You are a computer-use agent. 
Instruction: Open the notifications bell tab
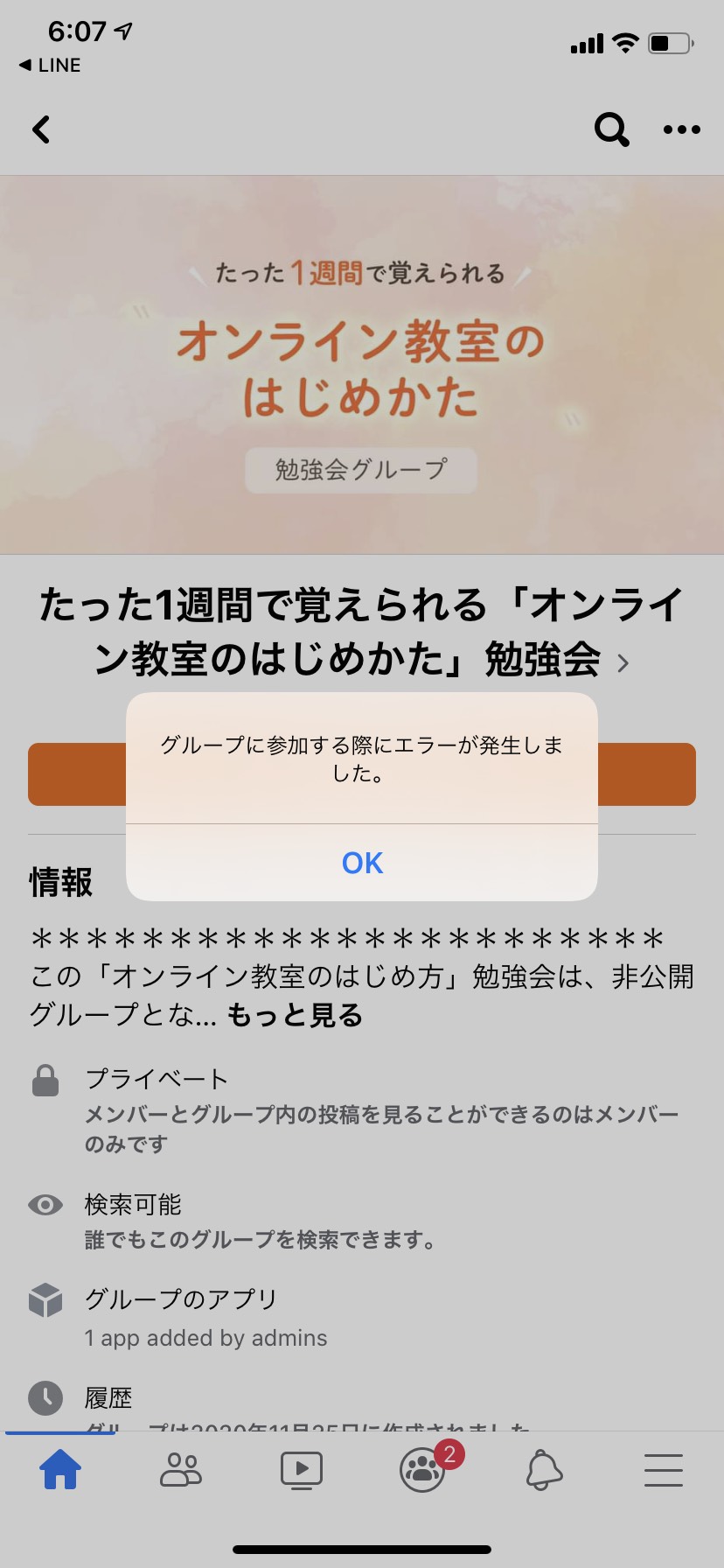pyautogui.click(x=543, y=1470)
